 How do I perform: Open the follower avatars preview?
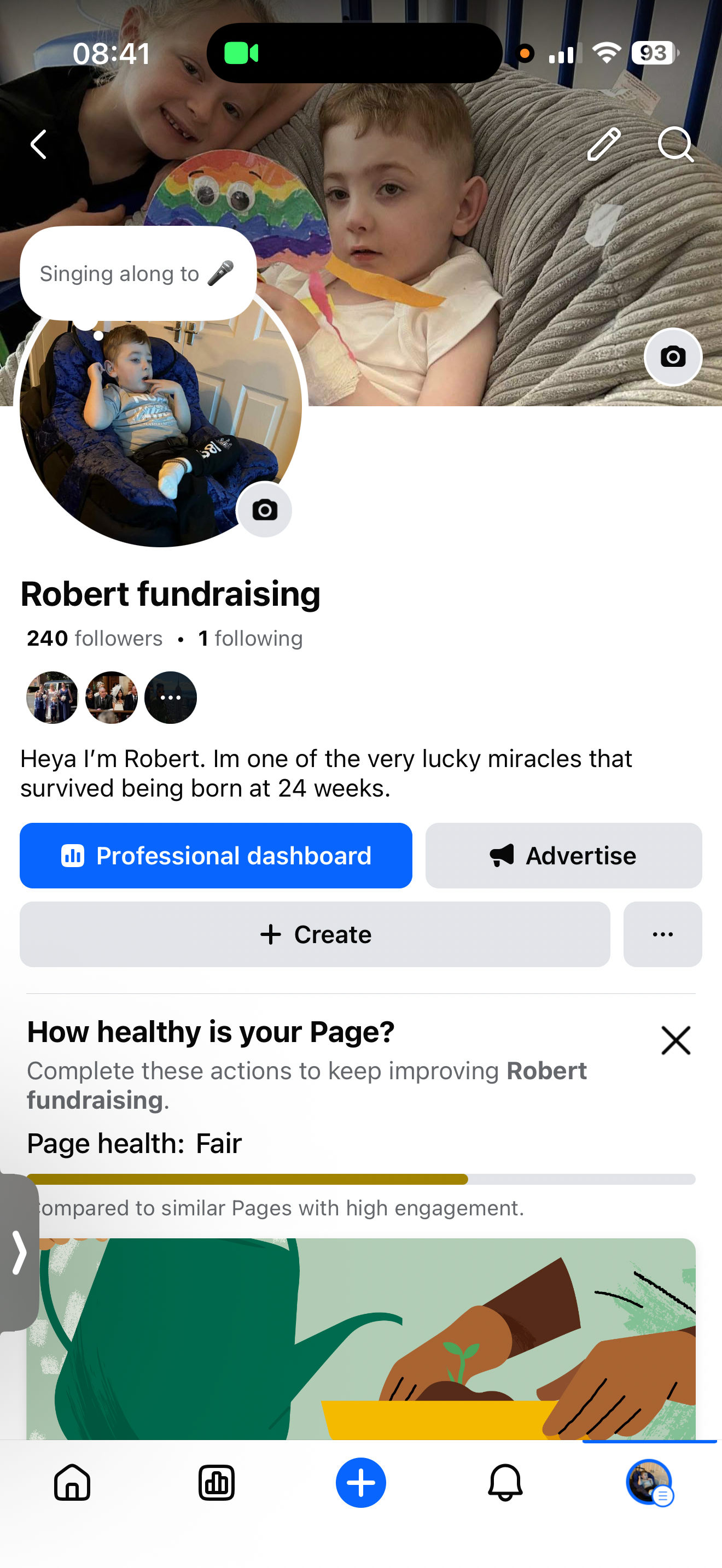112,698
